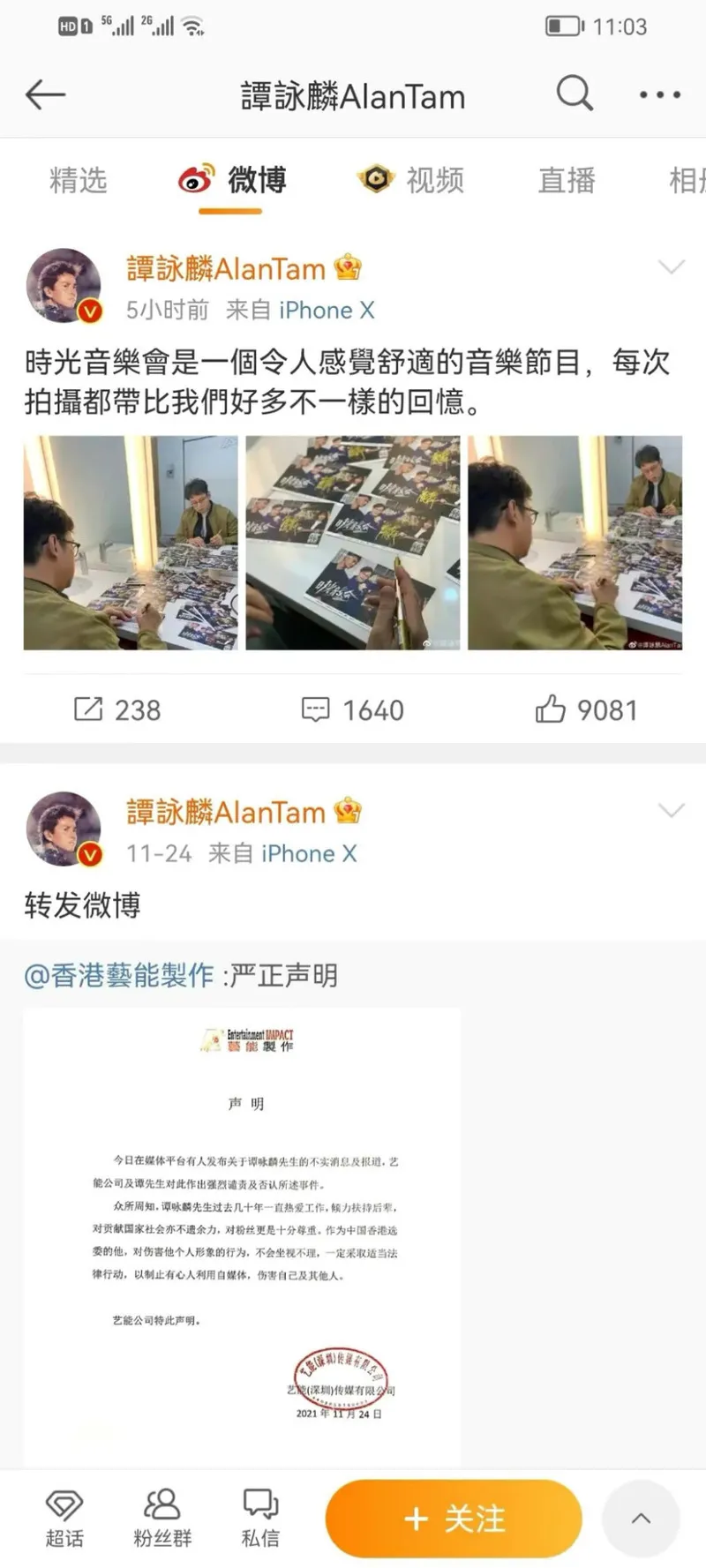
Task: Like the post with 9081 likes
Action: tap(586, 709)
